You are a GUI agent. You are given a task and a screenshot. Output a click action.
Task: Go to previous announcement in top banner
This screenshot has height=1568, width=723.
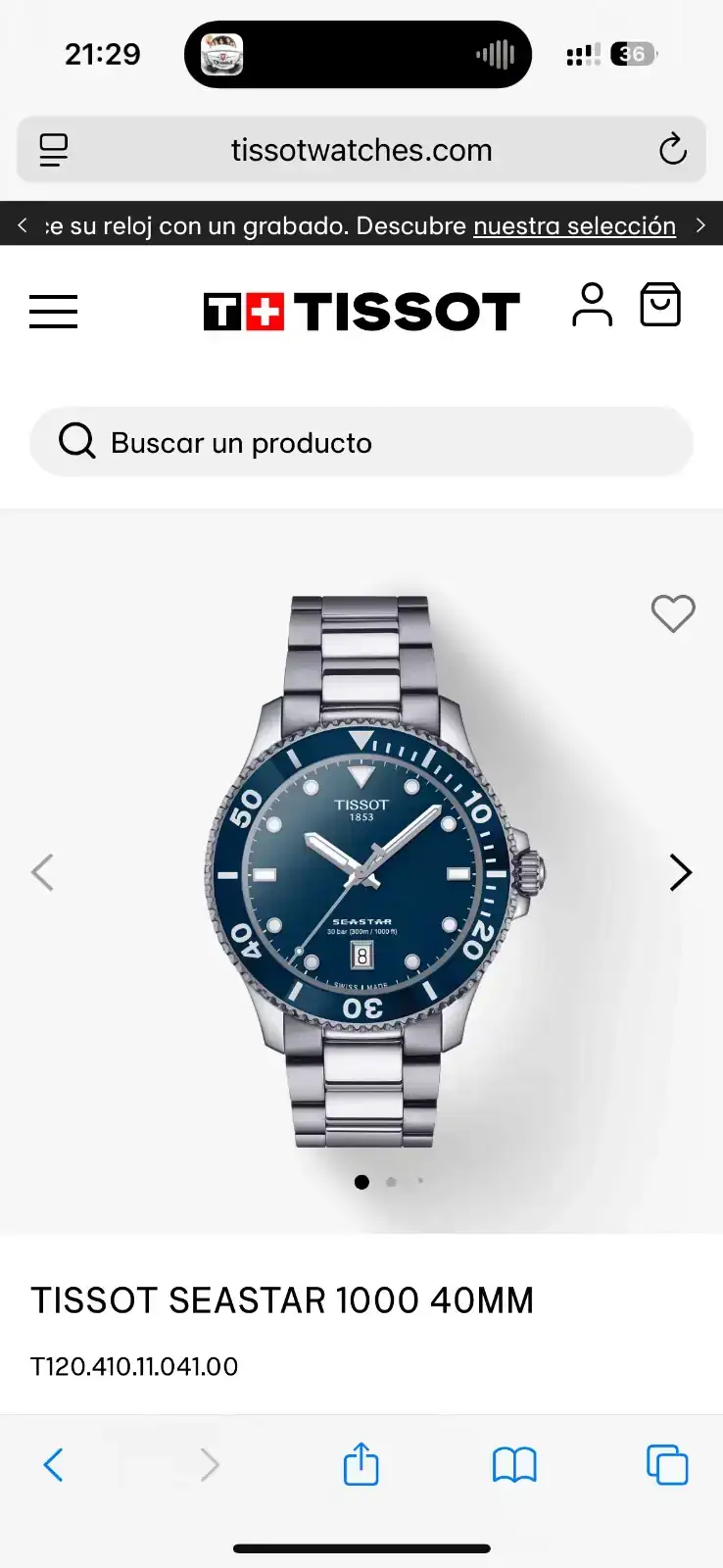pyautogui.click(x=23, y=225)
